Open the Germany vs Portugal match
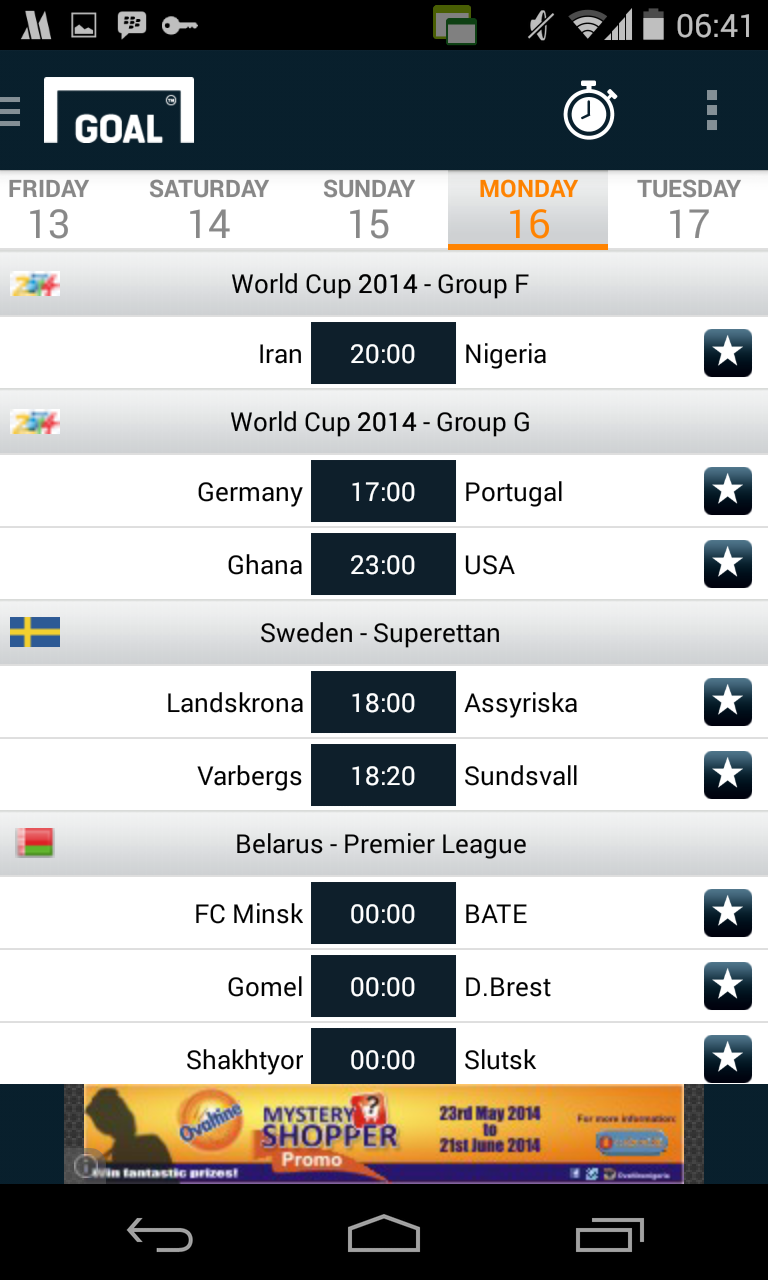 (383, 492)
